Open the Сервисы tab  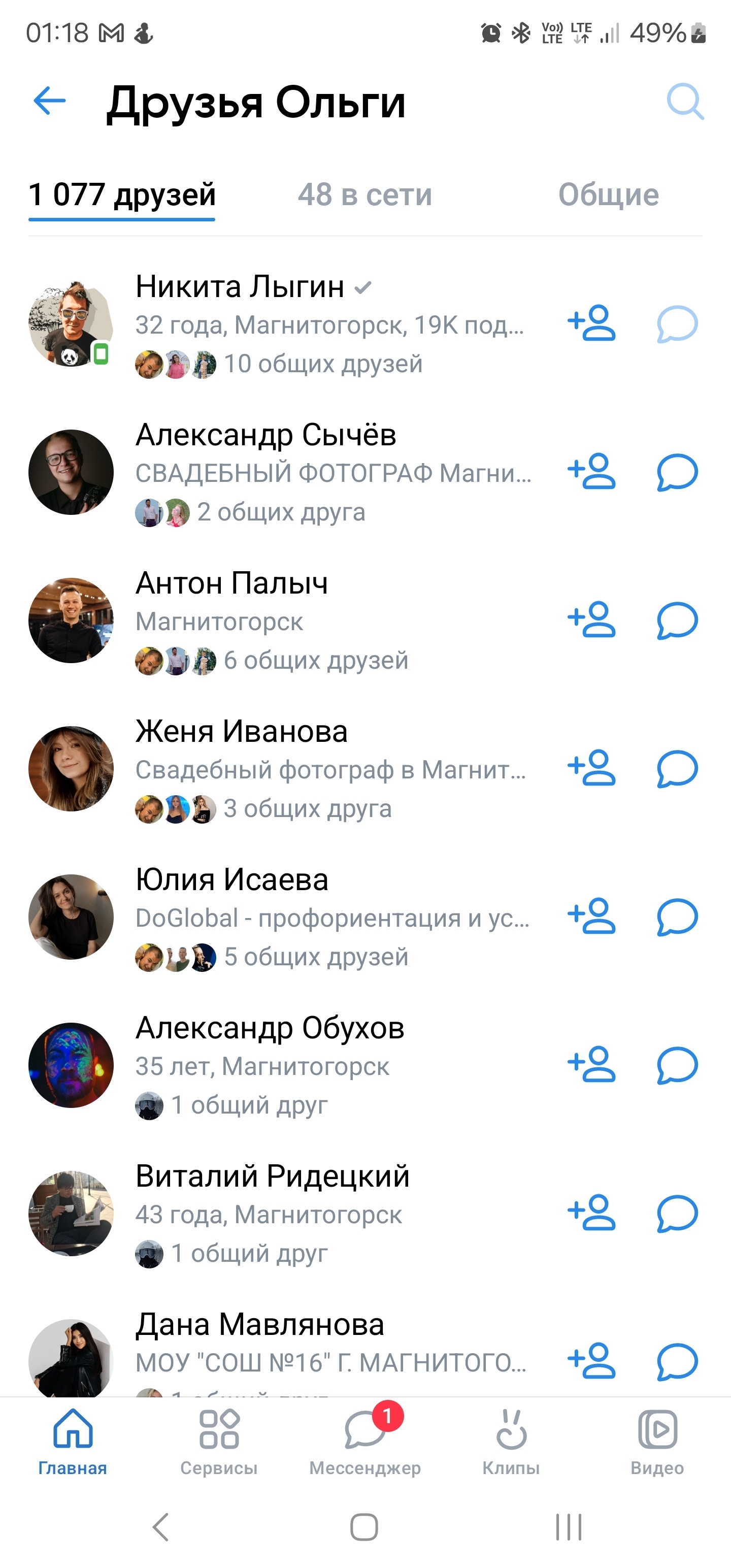[x=219, y=1443]
